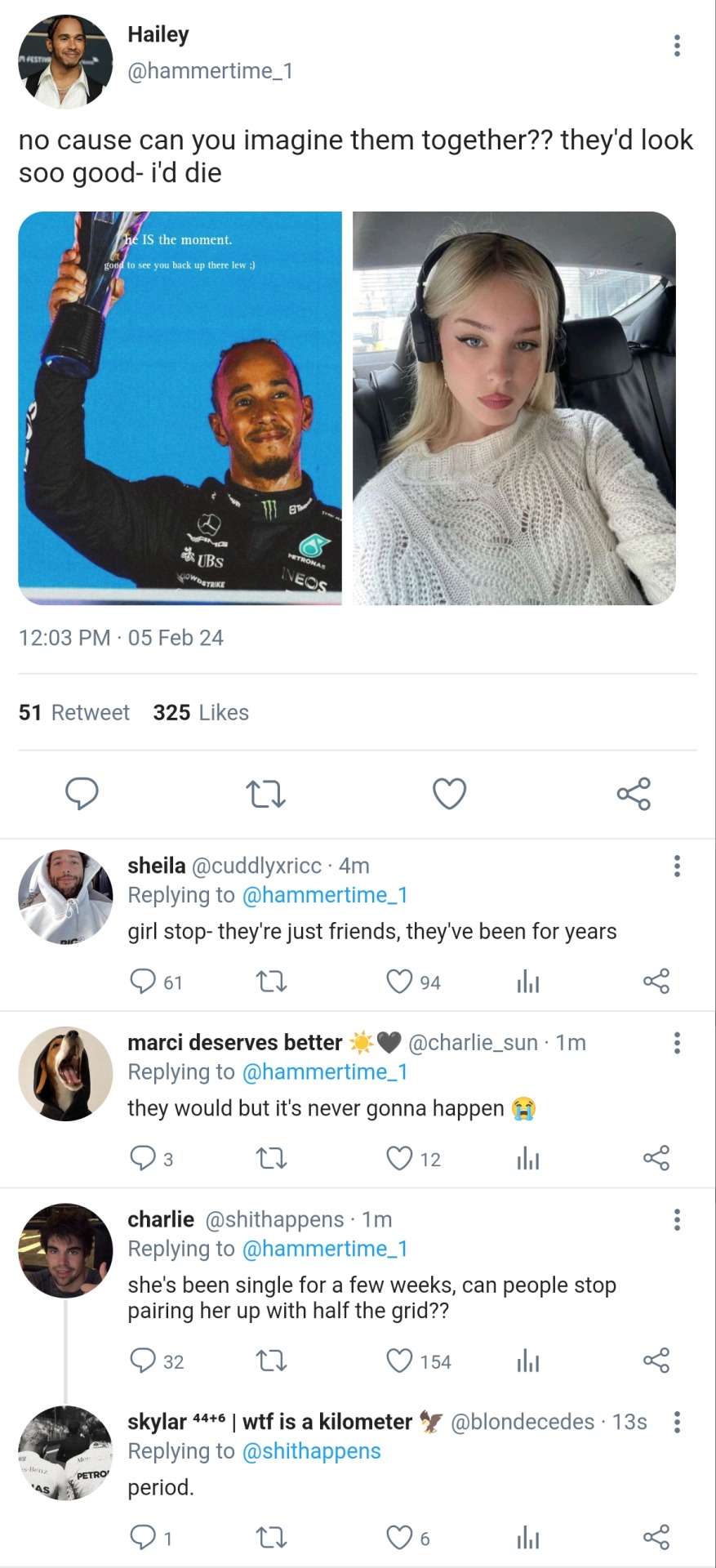
Task: Open replies on sheila's comment
Action: coord(144,981)
